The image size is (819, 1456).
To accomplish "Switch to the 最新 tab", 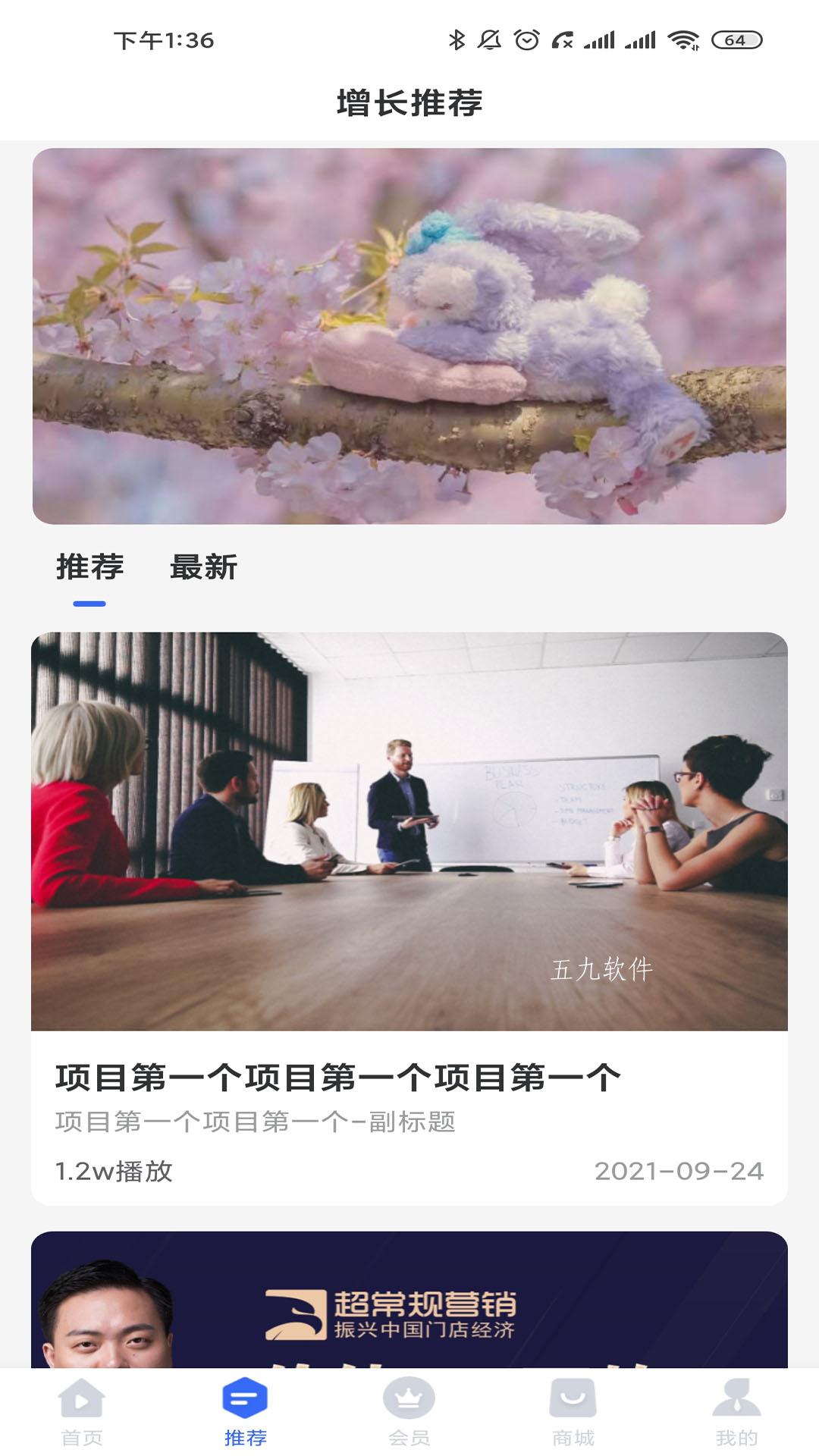I will [x=203, y=567].
